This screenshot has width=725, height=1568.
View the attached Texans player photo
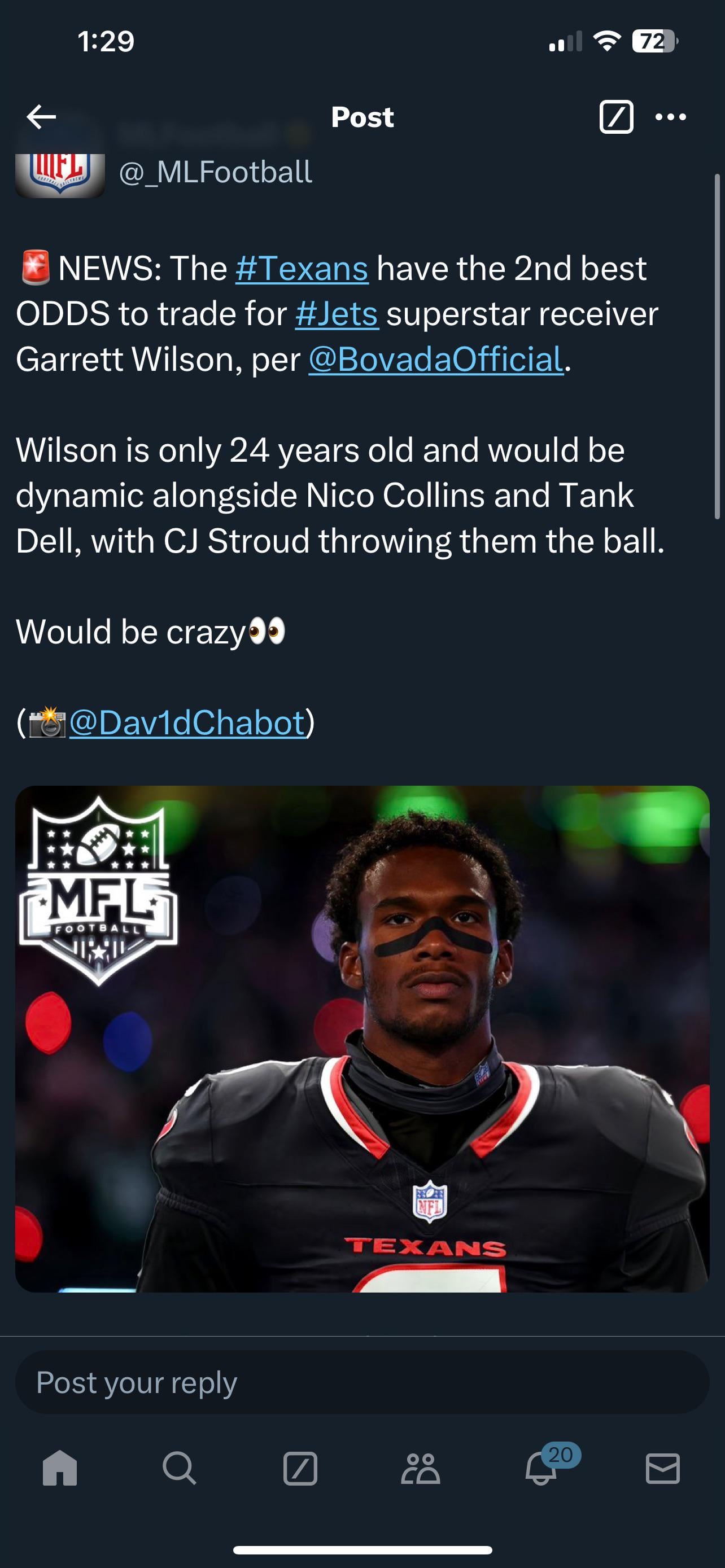point(362,1039)
